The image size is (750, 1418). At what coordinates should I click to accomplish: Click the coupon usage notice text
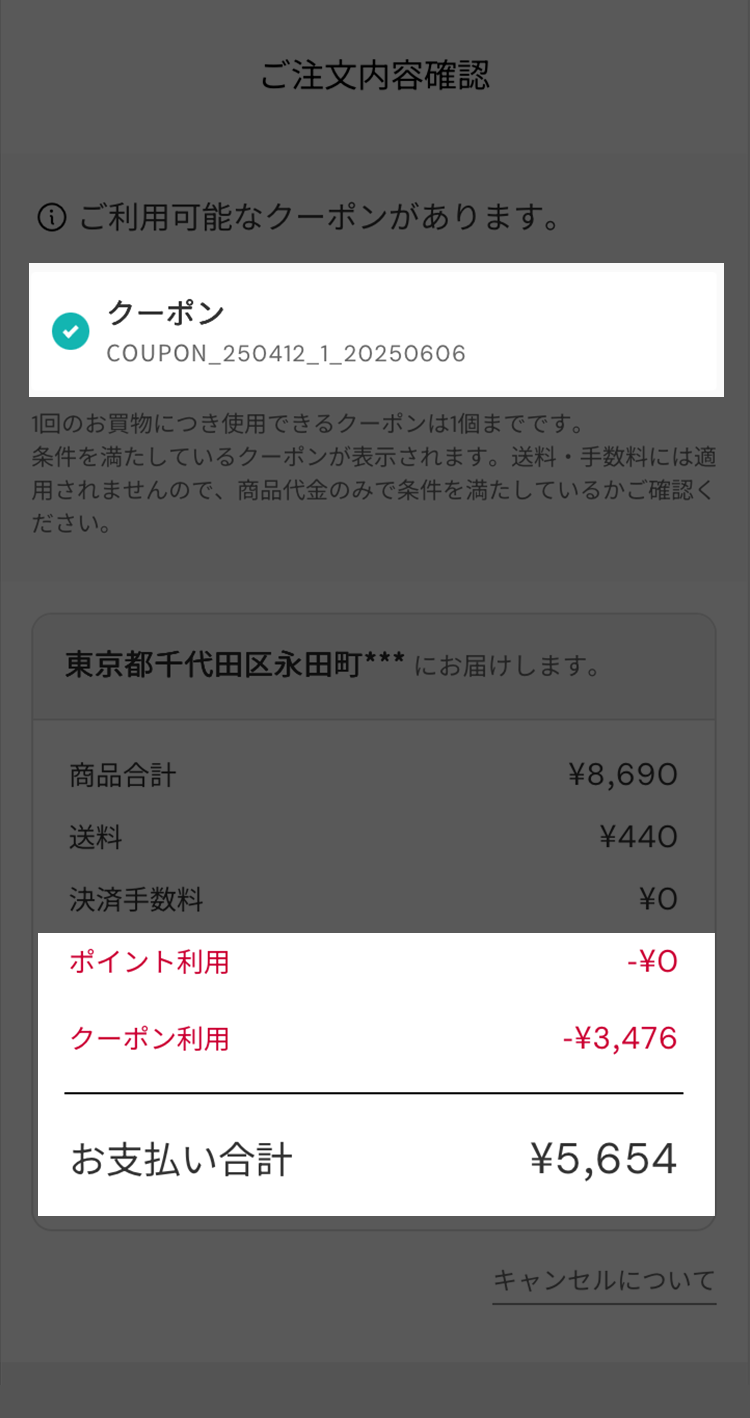pos(375,470)
